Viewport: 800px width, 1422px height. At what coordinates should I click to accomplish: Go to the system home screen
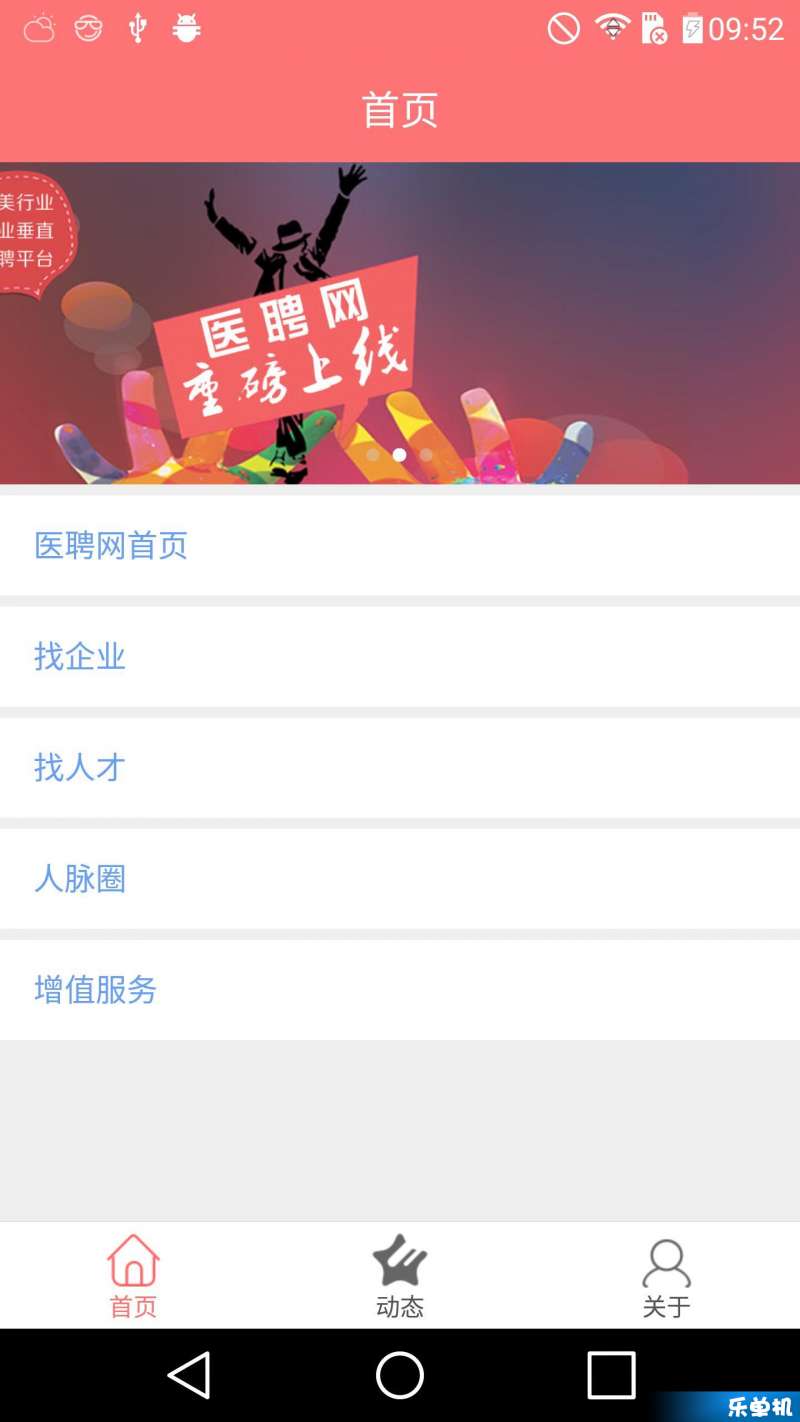tap(400, 1375)
